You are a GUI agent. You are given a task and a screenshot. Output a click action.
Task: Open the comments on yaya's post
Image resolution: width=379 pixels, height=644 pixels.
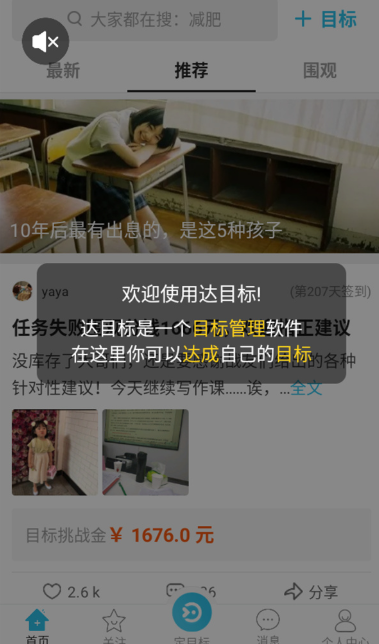pos(191,592)
